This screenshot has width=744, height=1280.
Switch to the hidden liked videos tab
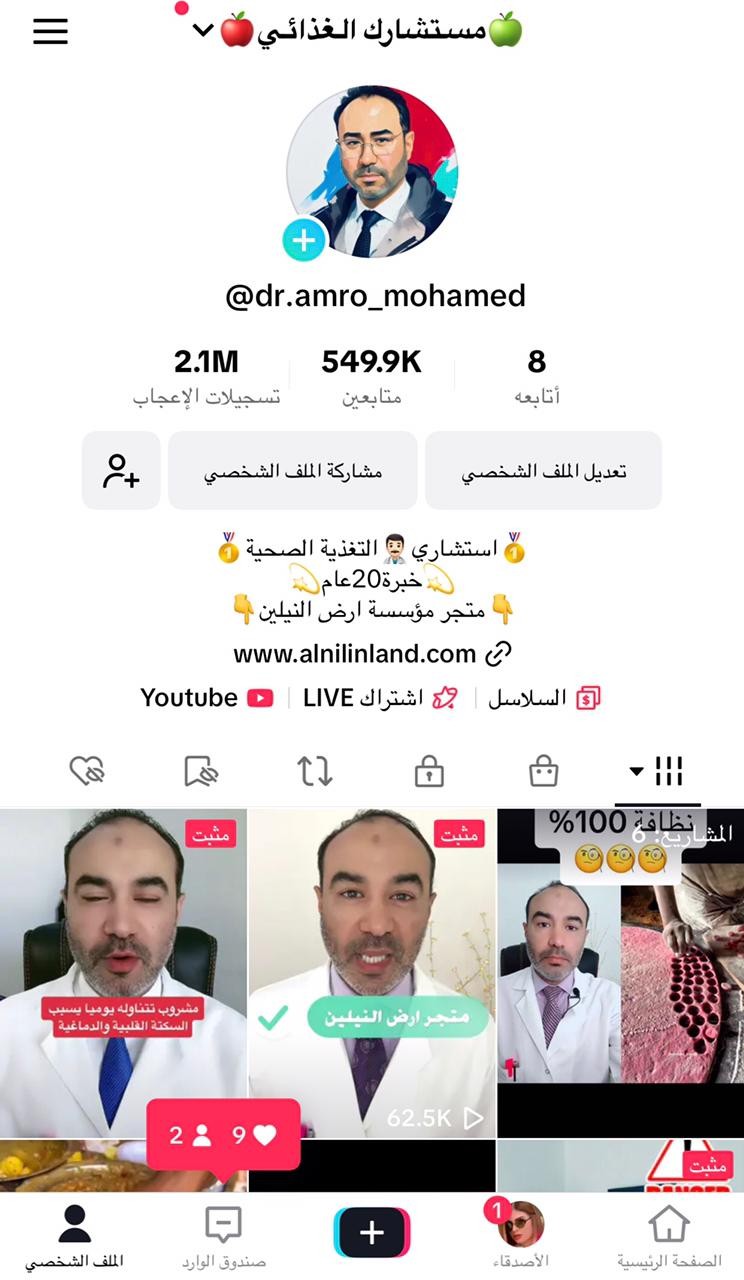point(88,772)
